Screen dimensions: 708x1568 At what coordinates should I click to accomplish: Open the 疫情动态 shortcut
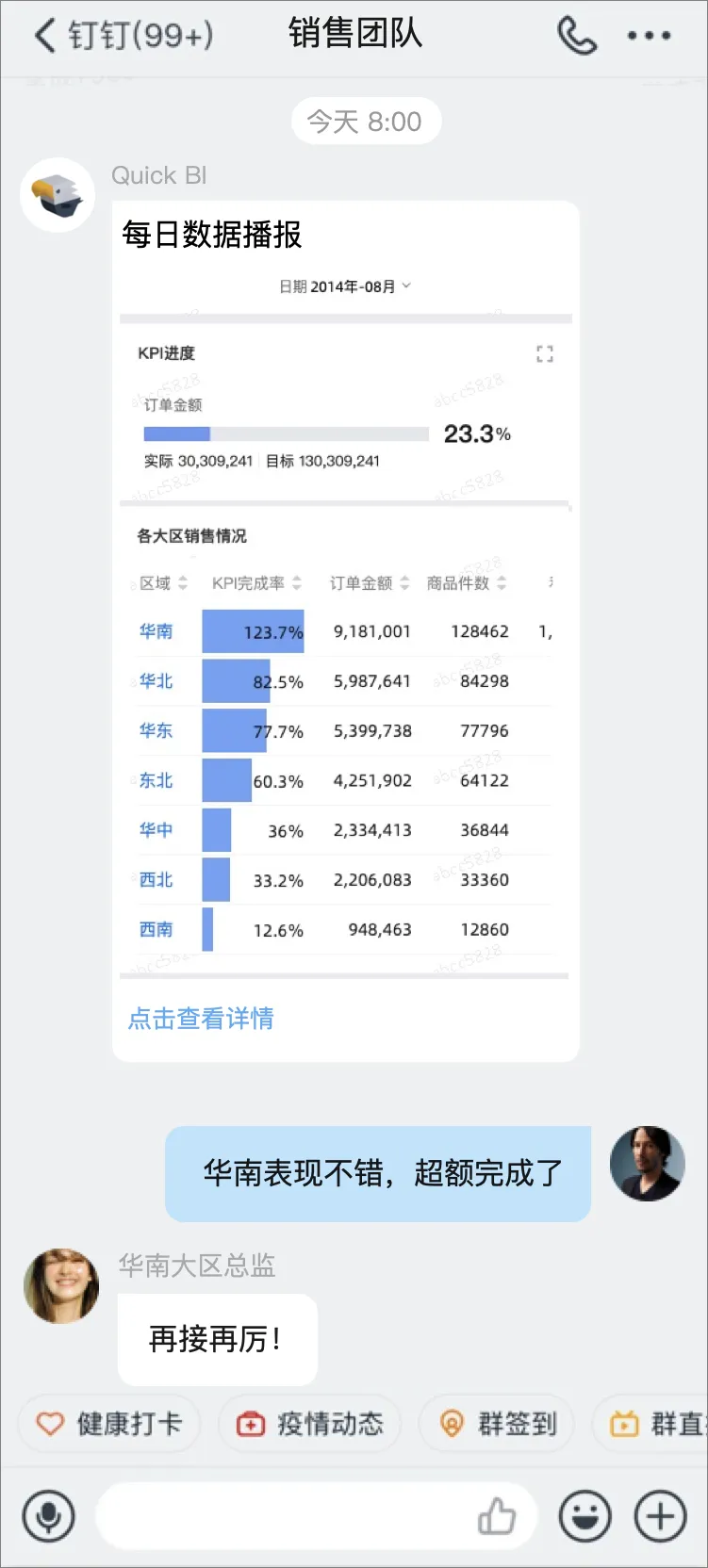click(310, 1424)
